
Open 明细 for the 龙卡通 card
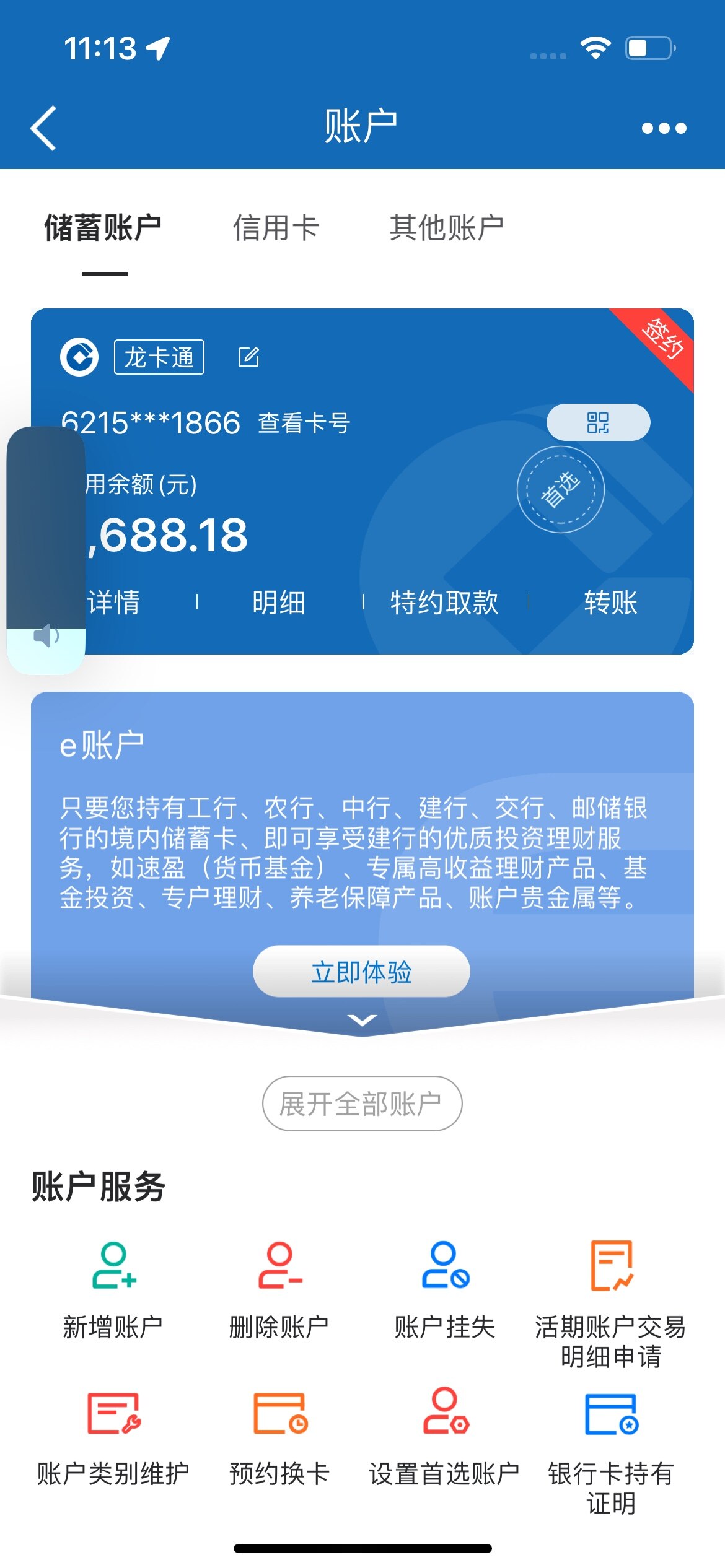(279, 603)
